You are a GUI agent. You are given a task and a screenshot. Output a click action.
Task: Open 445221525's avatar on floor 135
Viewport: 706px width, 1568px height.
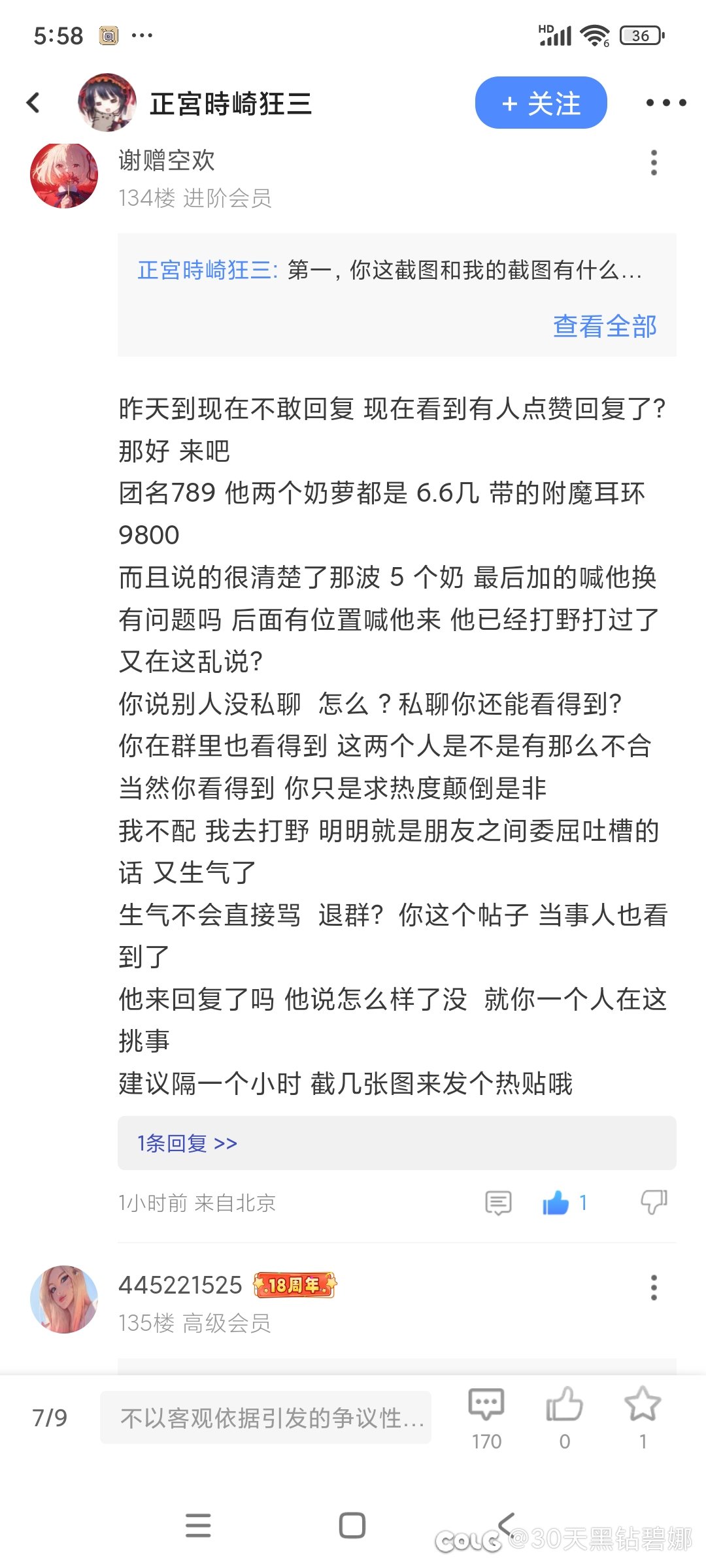[64, 1299]
